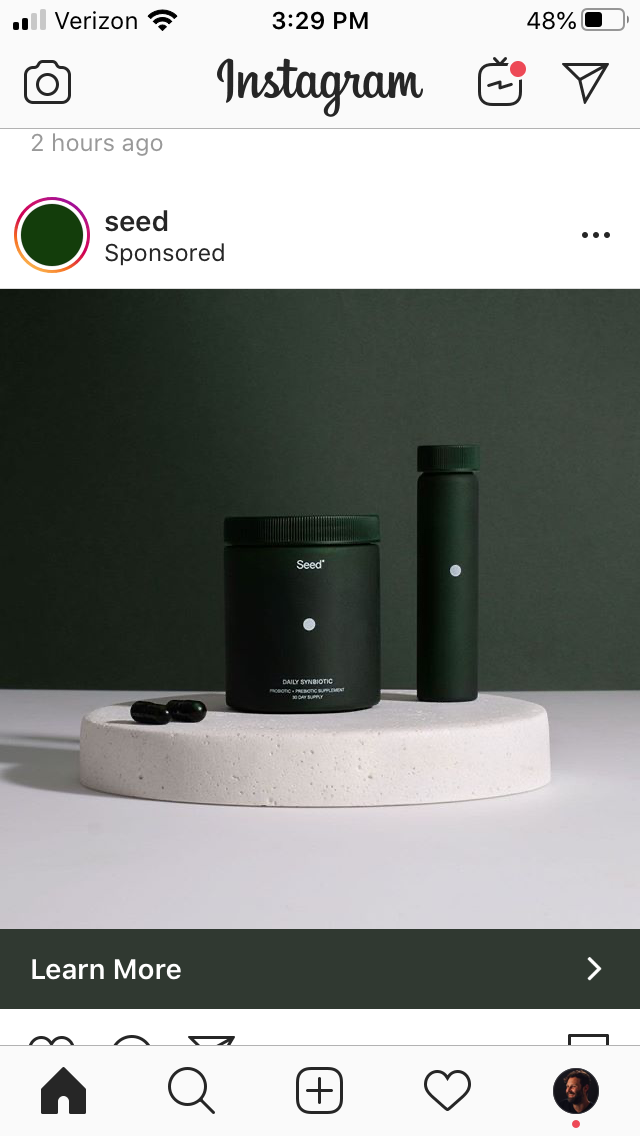Create a new post with plus button

320,1090
